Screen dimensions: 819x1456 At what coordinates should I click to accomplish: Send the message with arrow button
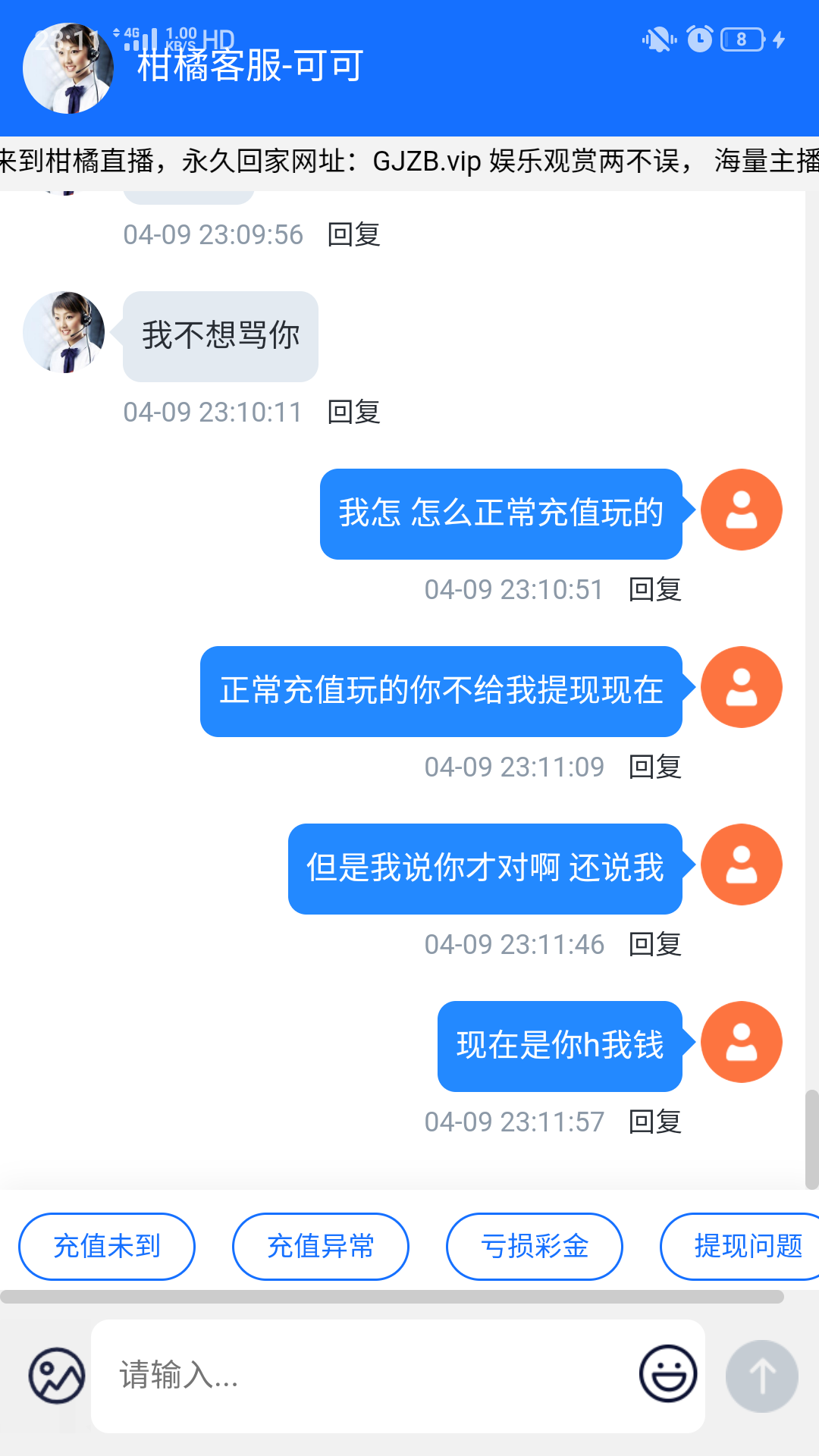coord(761,1376)
